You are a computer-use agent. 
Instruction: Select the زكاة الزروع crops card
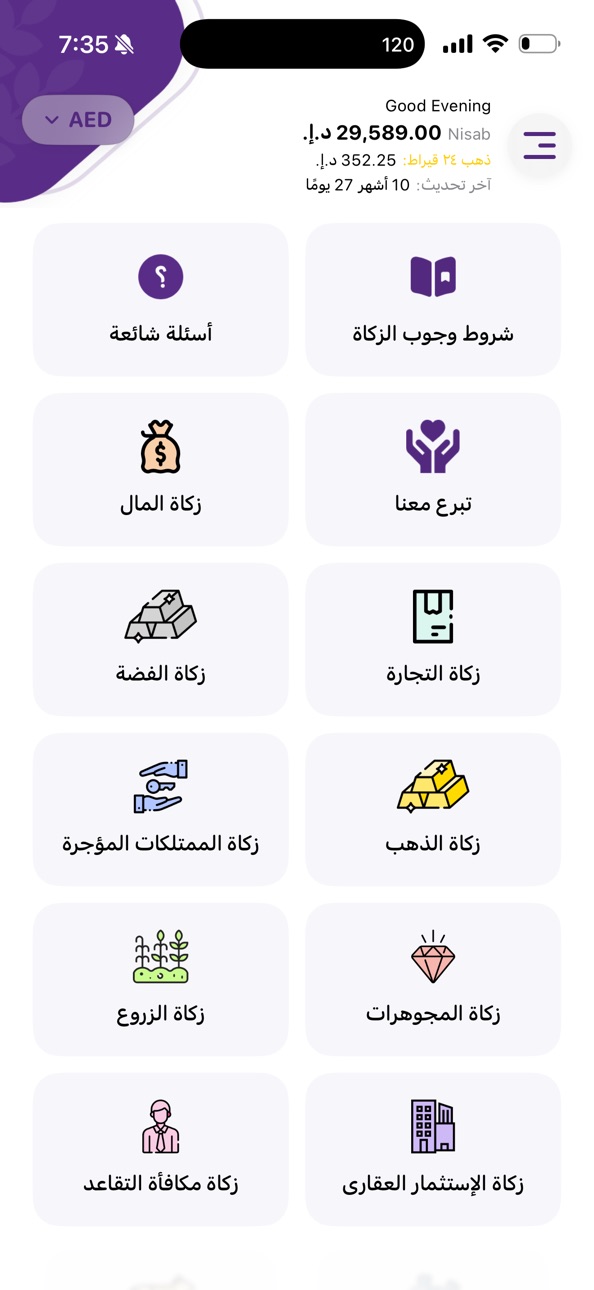161,980
